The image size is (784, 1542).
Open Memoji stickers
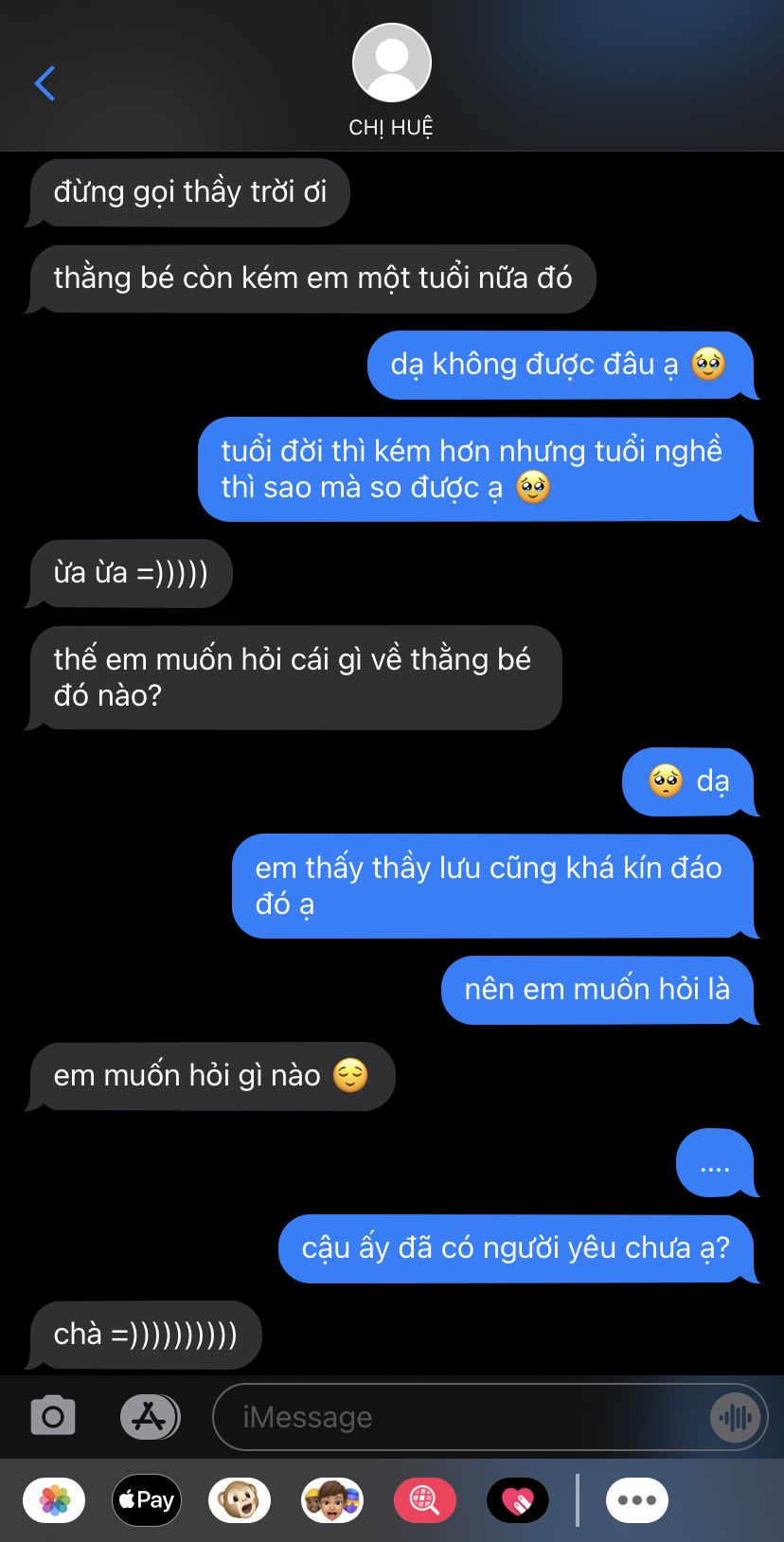(332, 1500)
